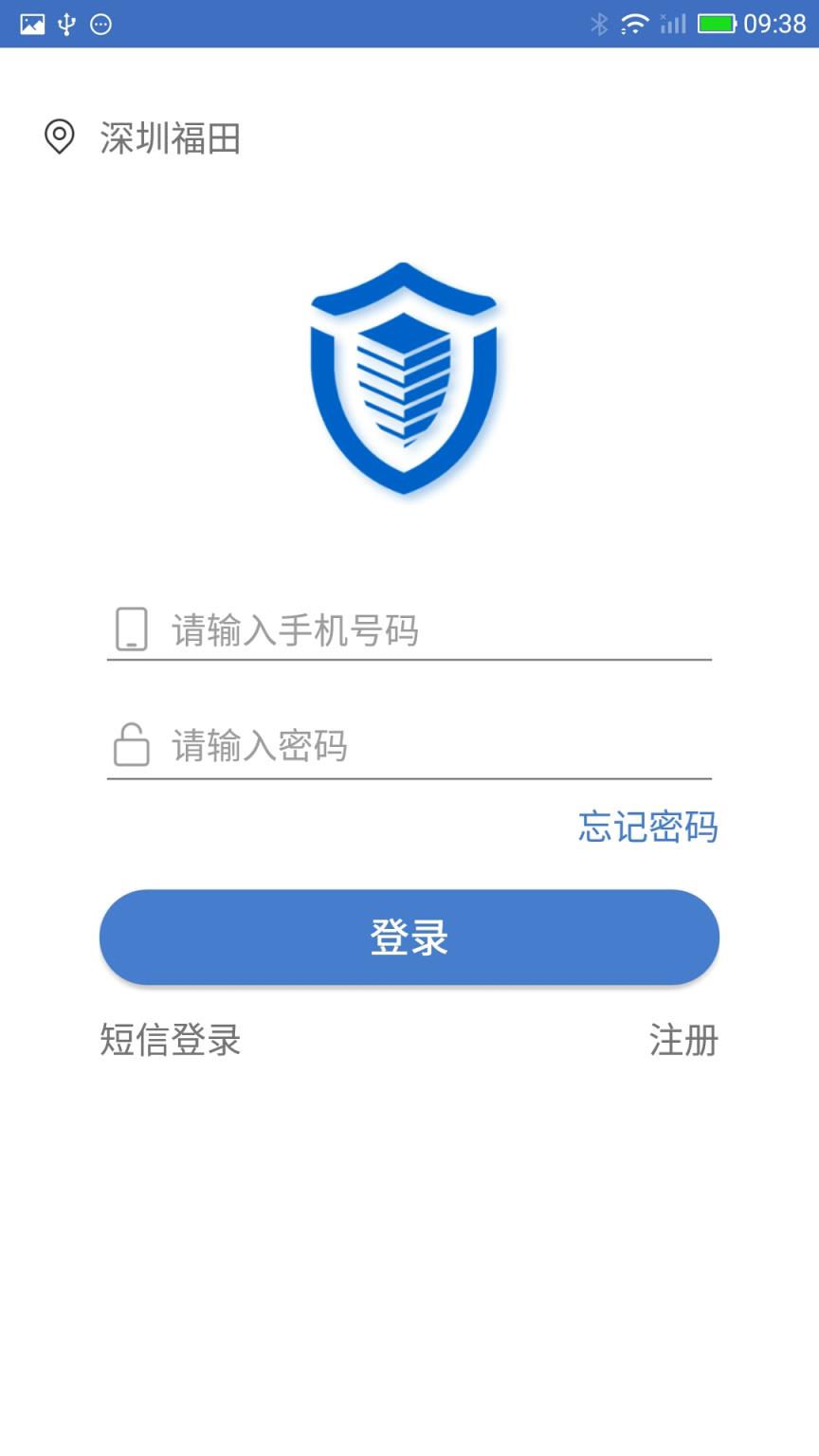The image size is (819, 1456).
Task: Open the 注册 registration page
Action: (684, 1040)
